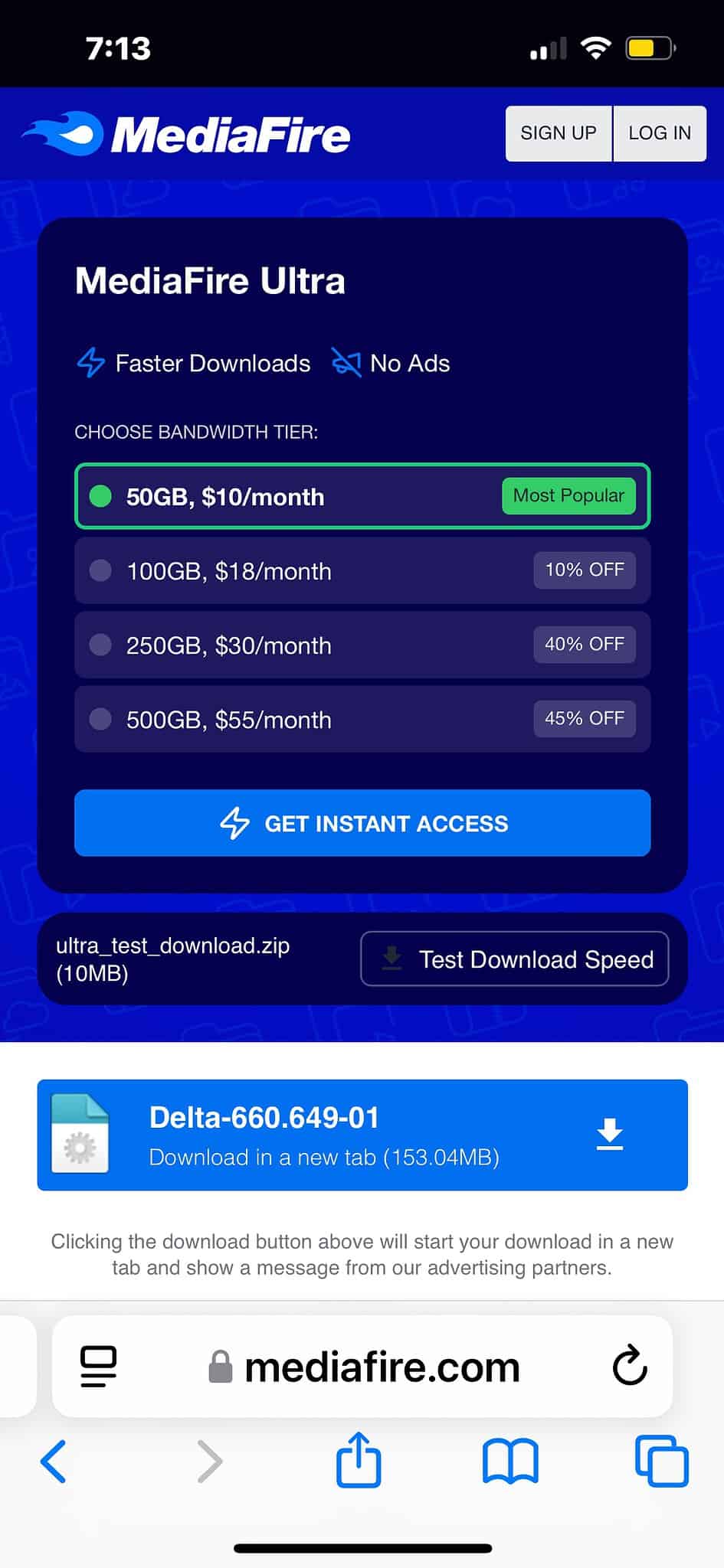Viewport: 724px width, 1568px height.
Task: Reload the page in Safari
Action: click(x=629, y=1366)
